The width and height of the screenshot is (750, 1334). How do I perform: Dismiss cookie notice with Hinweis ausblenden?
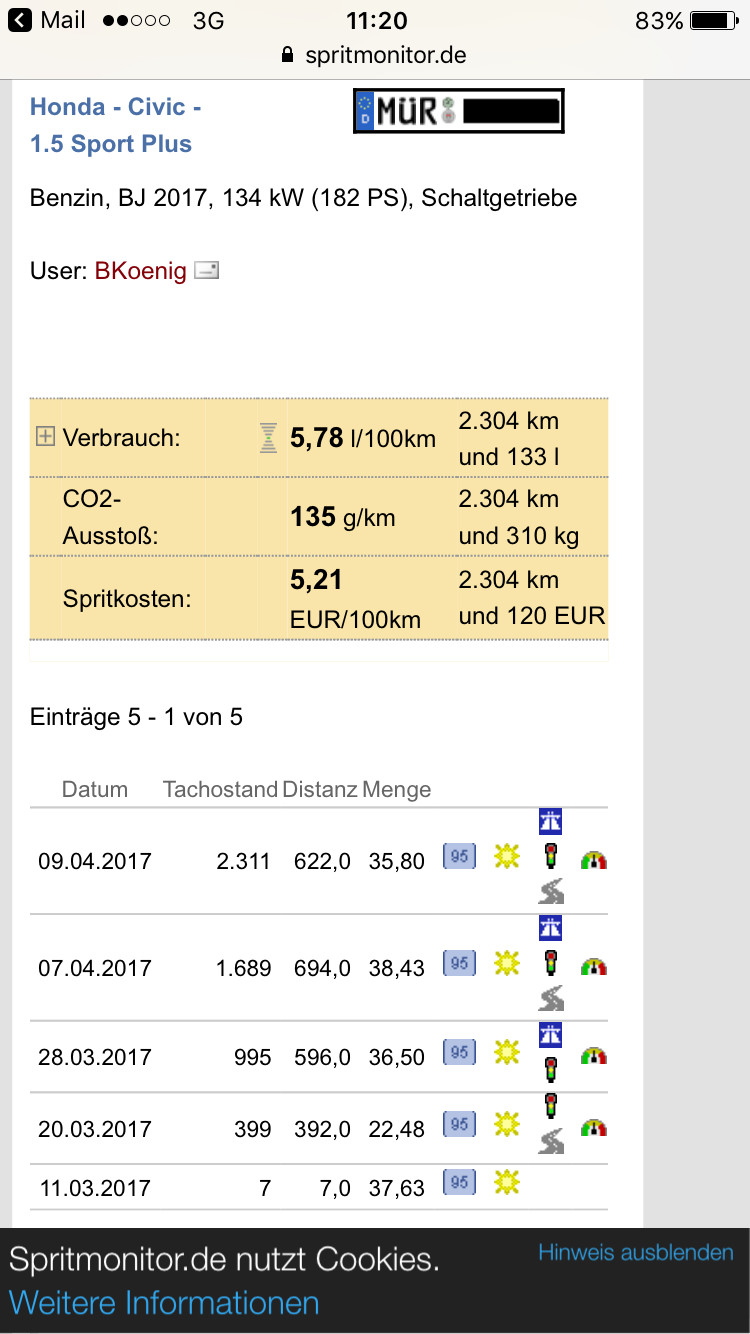635,1253
